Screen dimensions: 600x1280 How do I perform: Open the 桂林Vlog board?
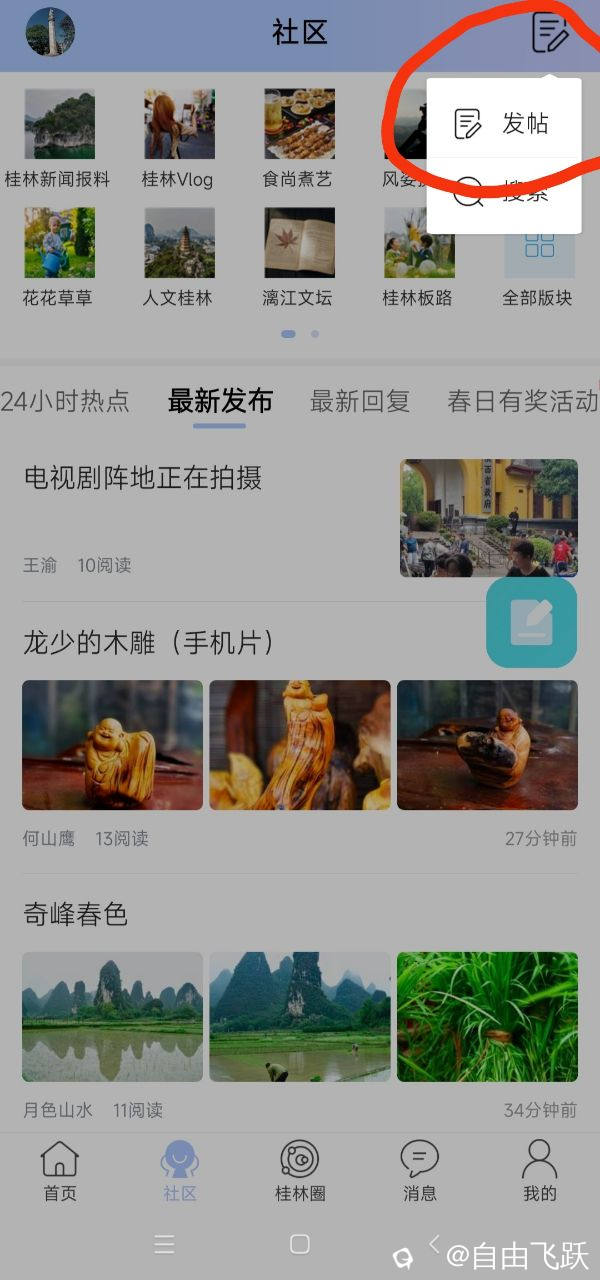(179, 138)
